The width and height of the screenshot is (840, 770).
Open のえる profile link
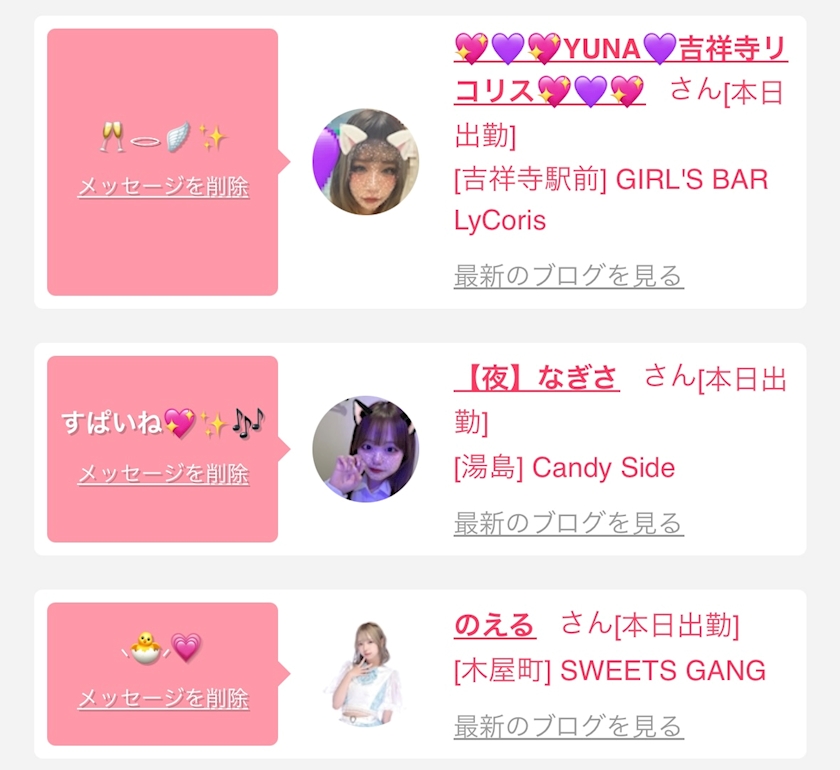tap(495, 625)
